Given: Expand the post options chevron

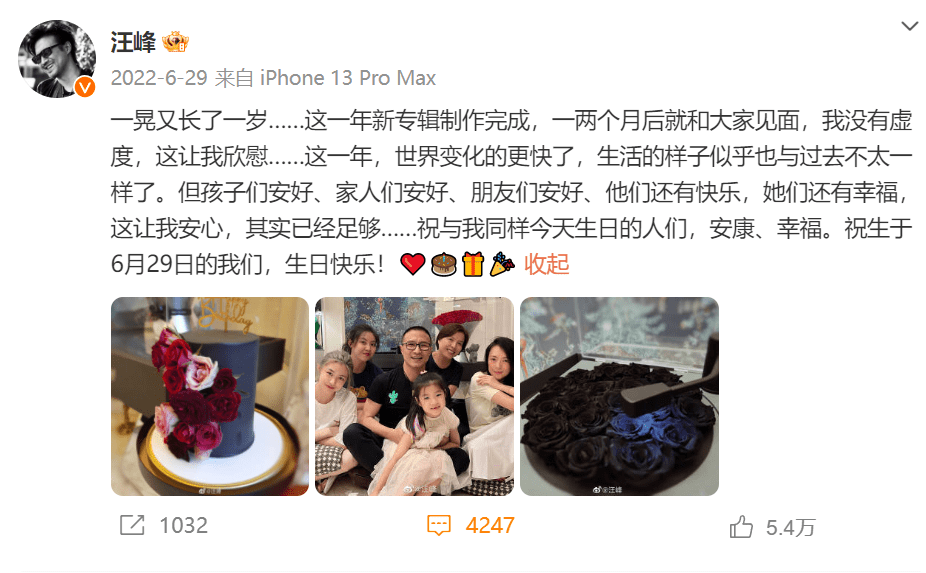Looking at the screenshot, I should (909, 27).
